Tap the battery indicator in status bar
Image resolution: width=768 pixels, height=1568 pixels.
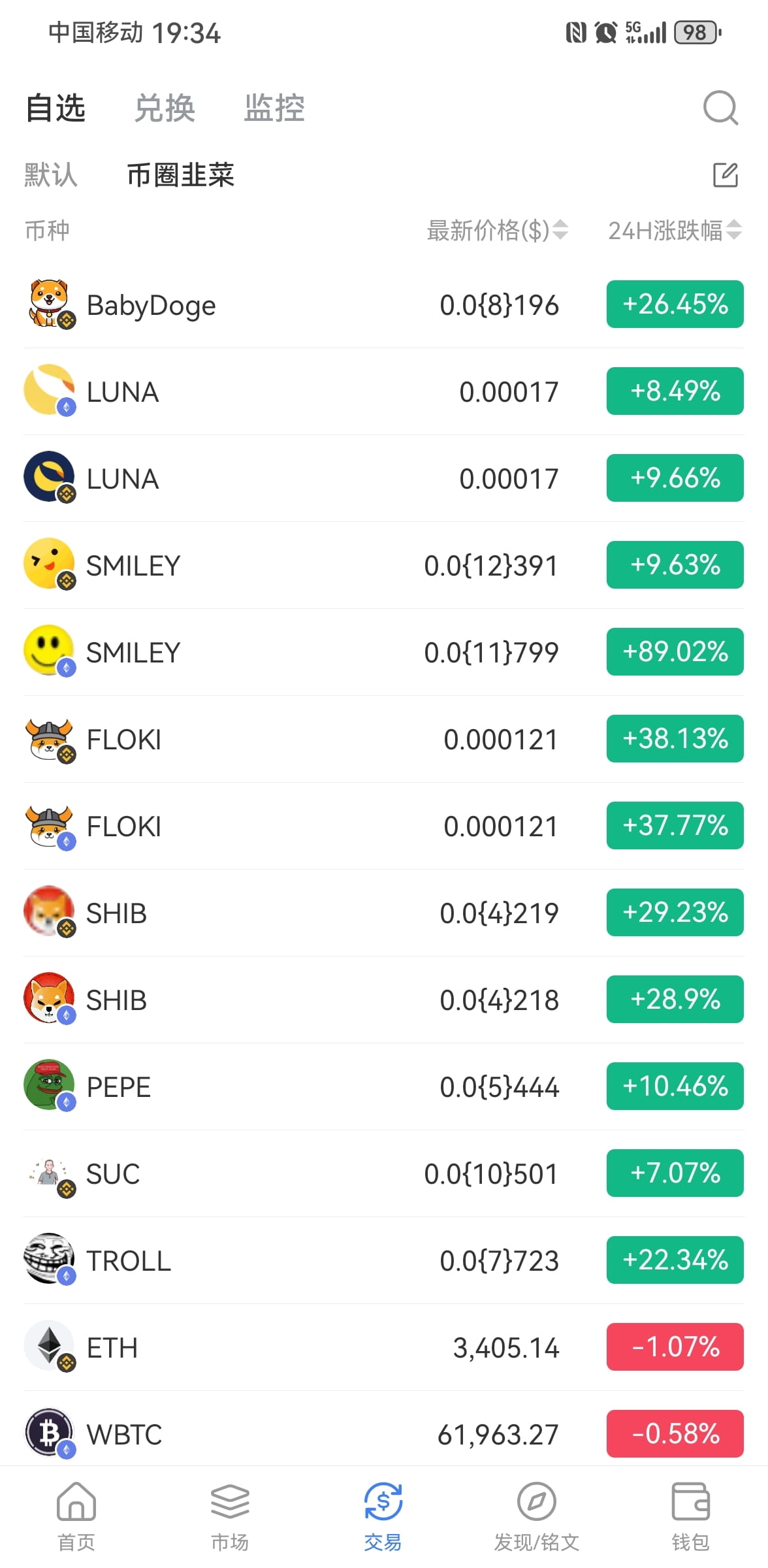696,32
